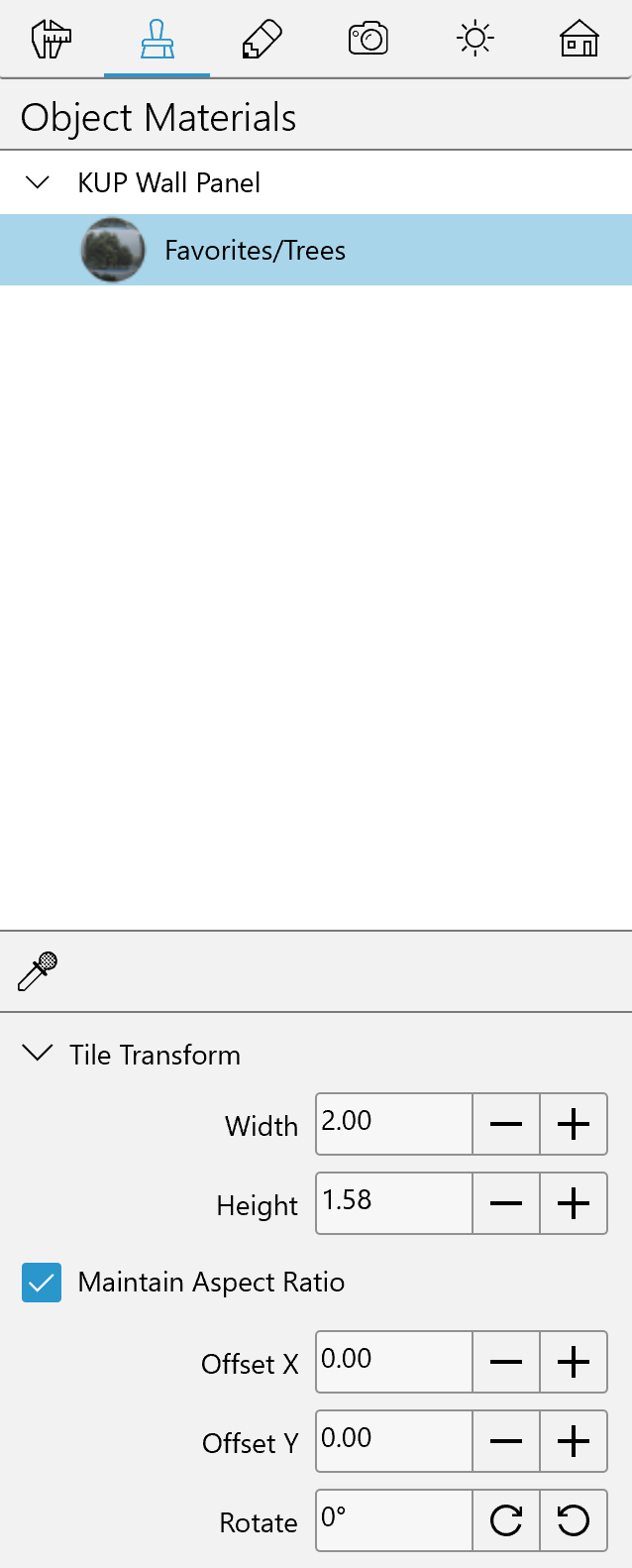Viewport: 632px width, 1568px height.
Task: Switch to the camera tab
Action: [369, 40]
